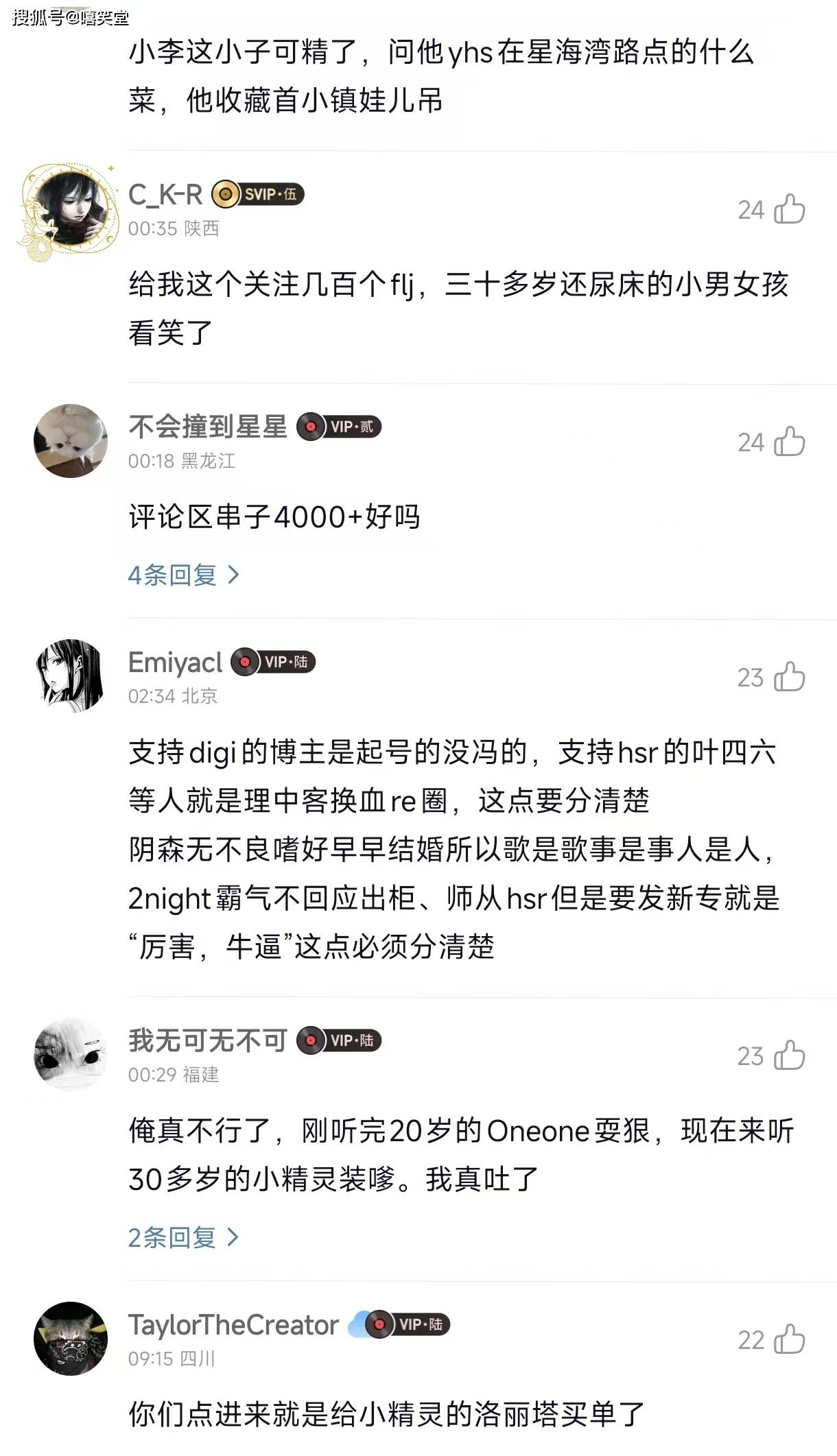837x1456 pixels.
Task: Like C_K-R's comment
Action: (789, 209)
